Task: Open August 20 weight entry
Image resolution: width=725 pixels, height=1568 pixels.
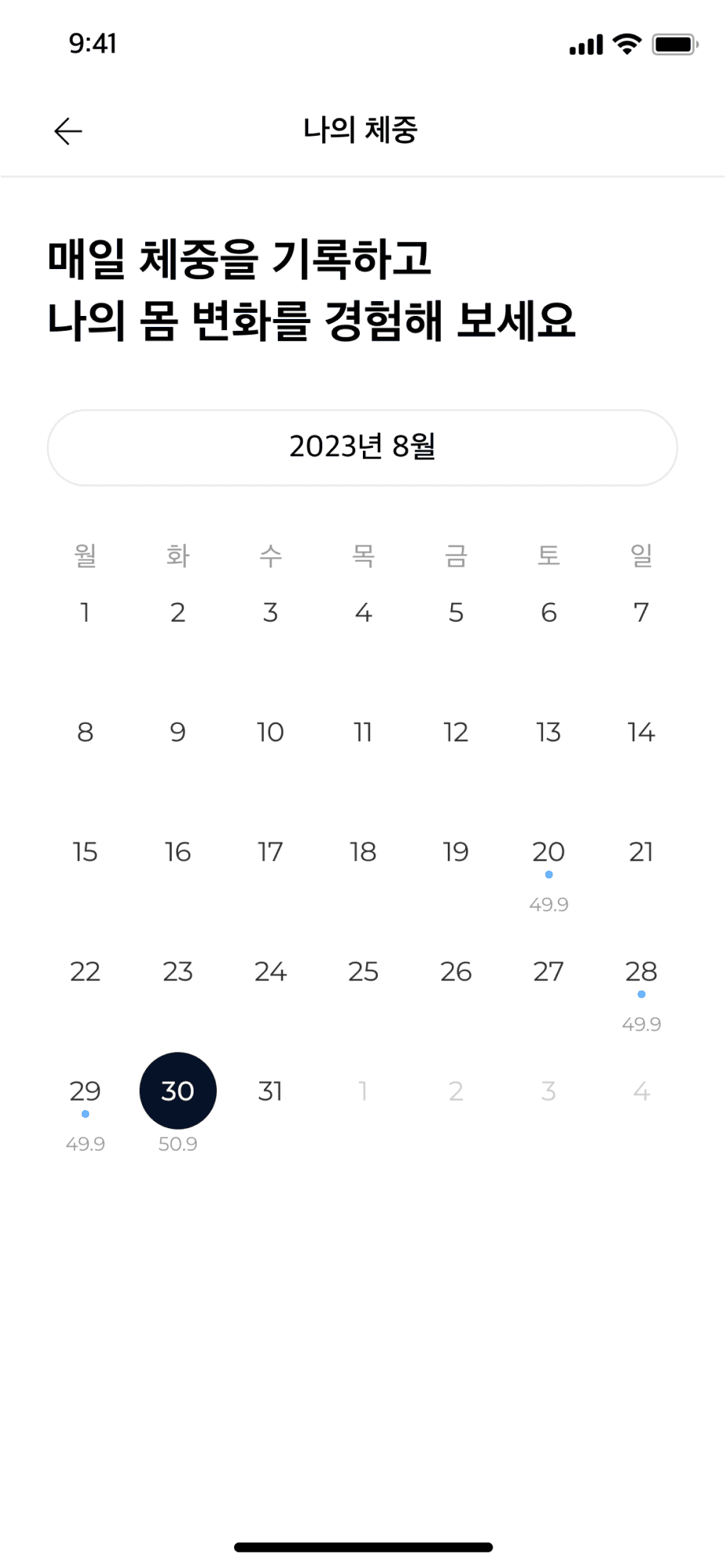Action: point(549,853)
